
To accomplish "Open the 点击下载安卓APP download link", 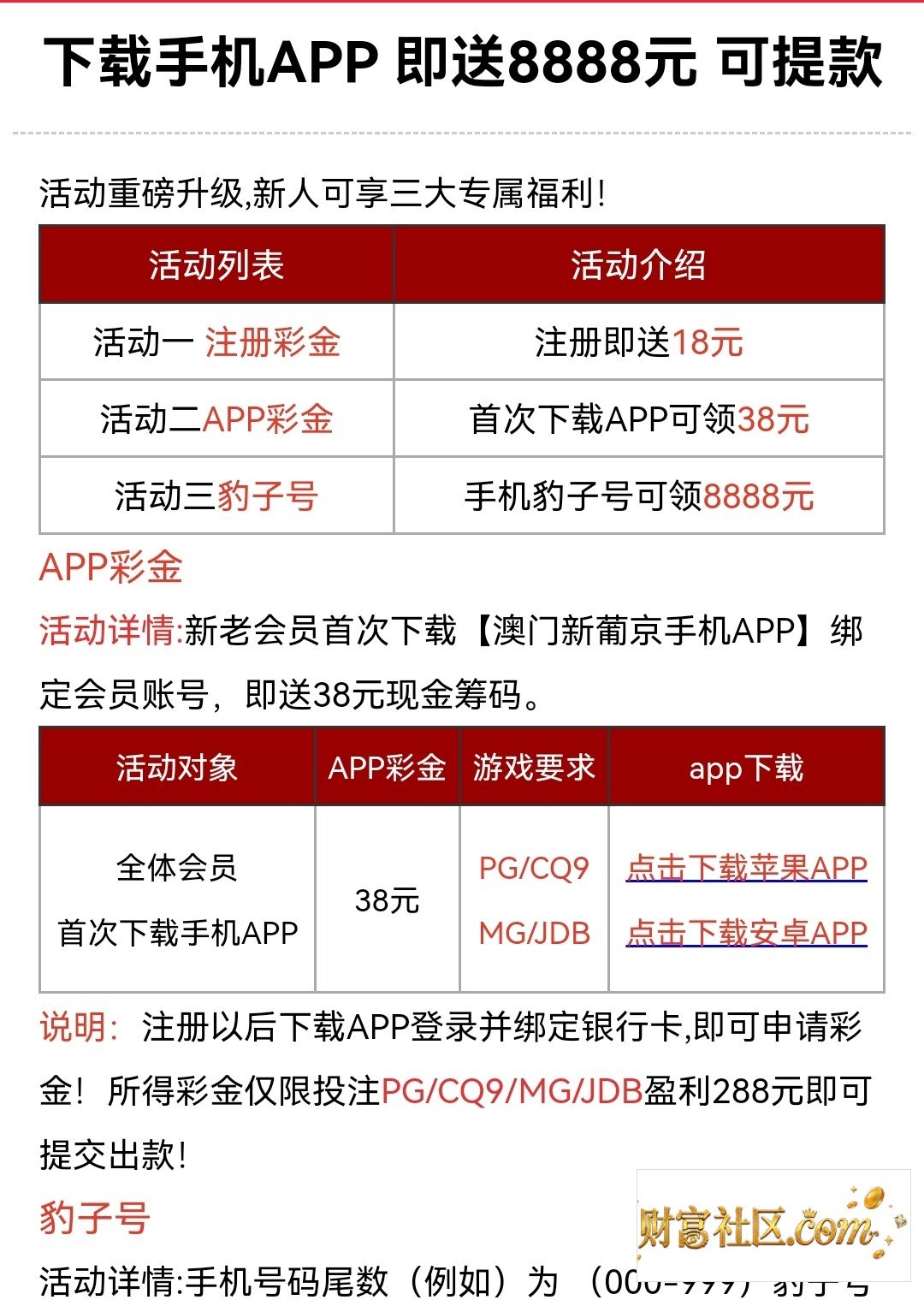I will pos(746,932).
